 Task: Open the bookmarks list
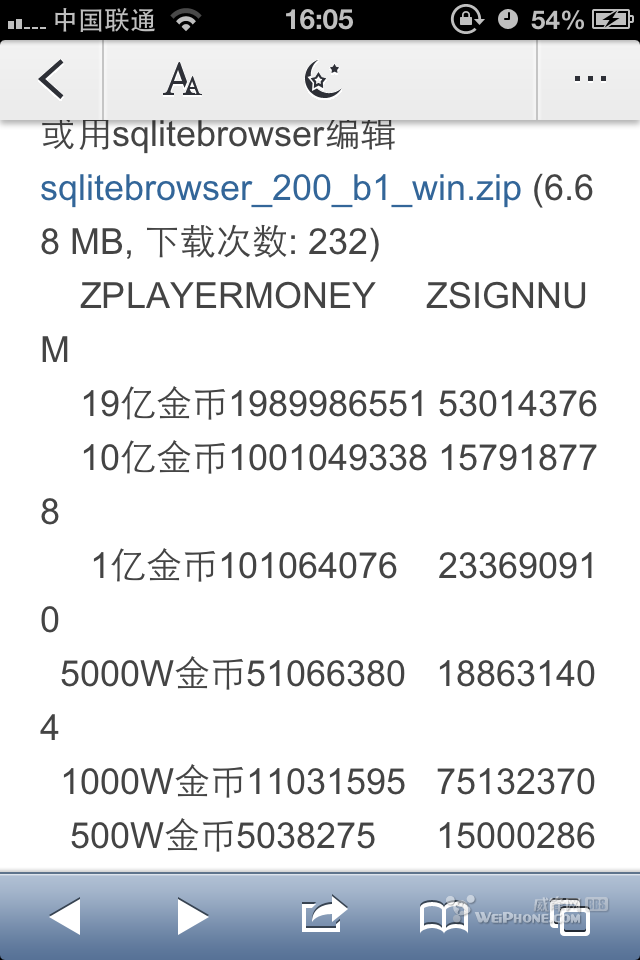click(444, 915)
